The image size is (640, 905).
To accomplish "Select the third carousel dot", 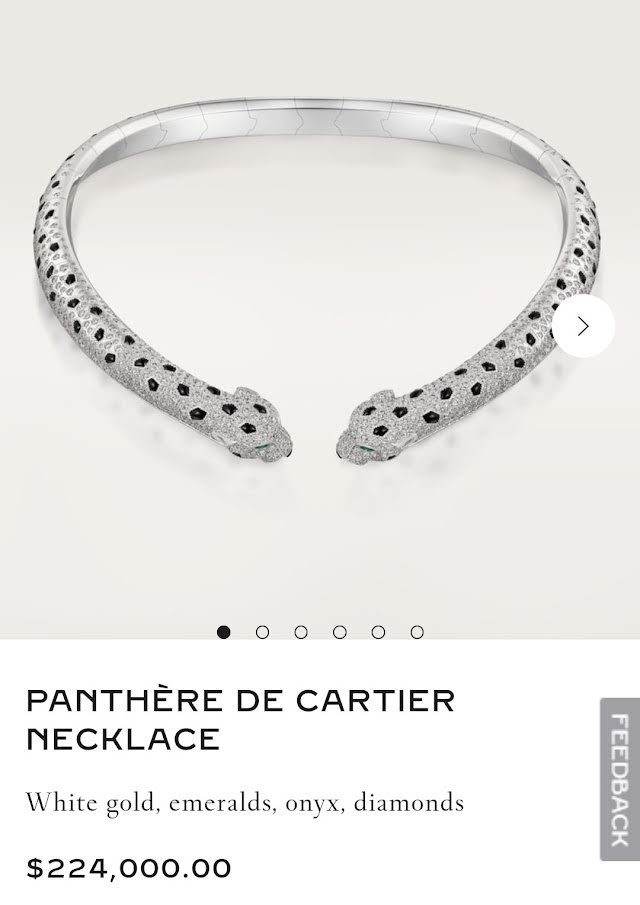I will click(301, 632).
